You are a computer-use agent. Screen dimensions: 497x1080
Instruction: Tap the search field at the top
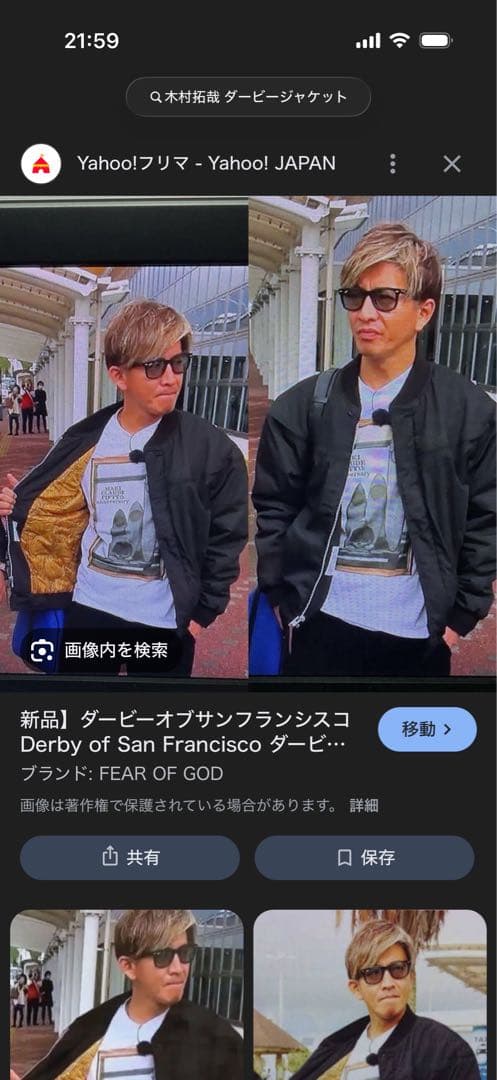(x=248, y=97)
